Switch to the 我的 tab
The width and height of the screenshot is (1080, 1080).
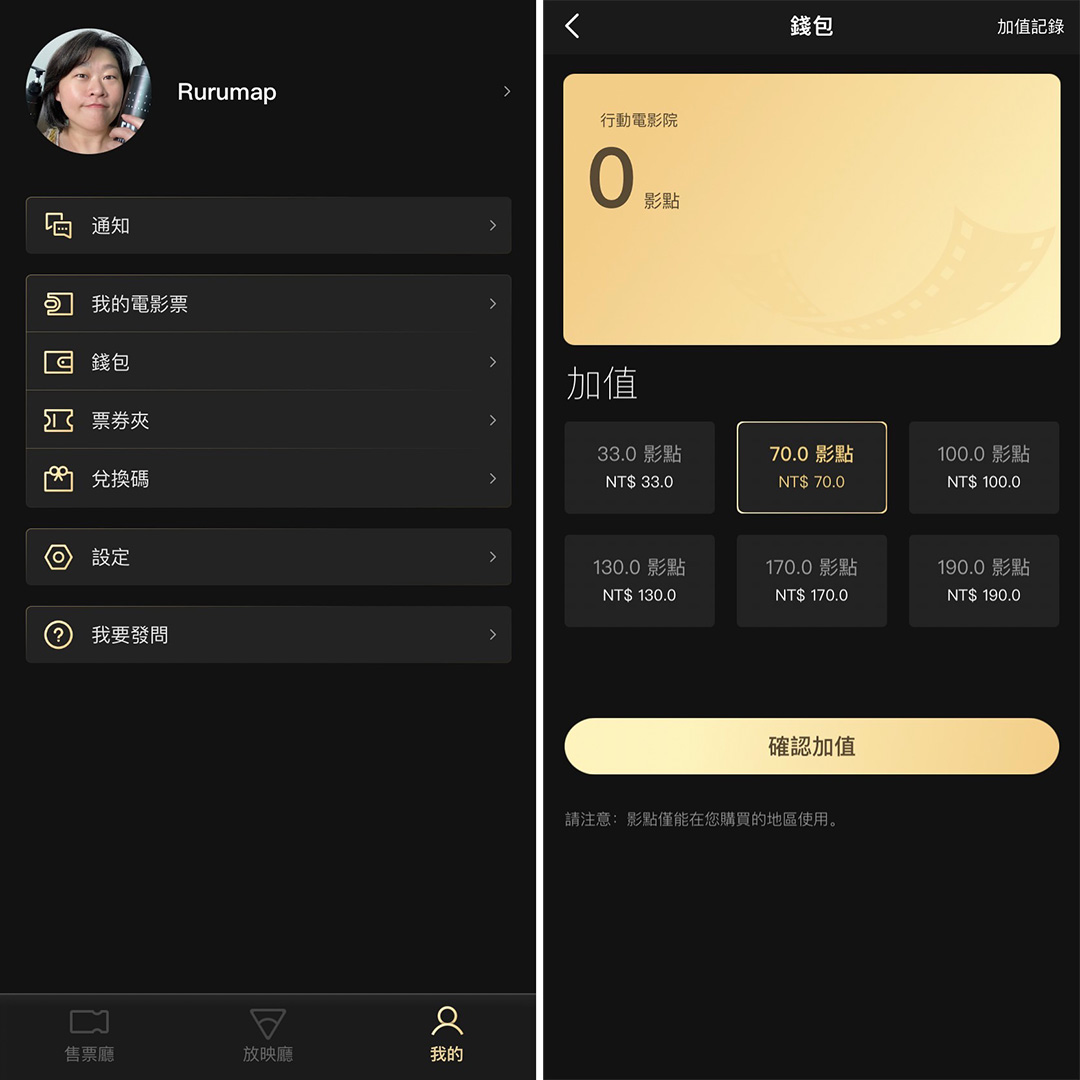[447, 1035]
